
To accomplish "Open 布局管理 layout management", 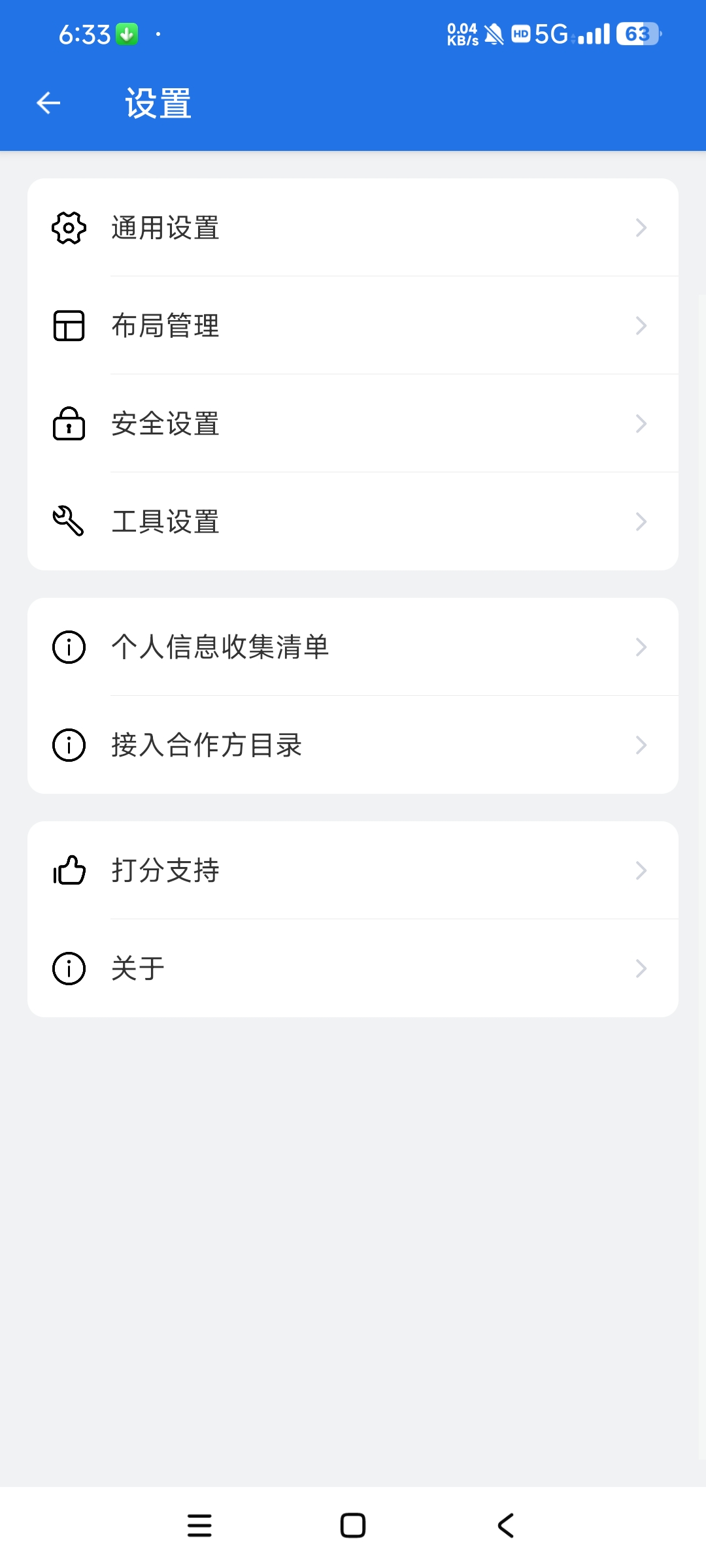I will coord(353,325).
